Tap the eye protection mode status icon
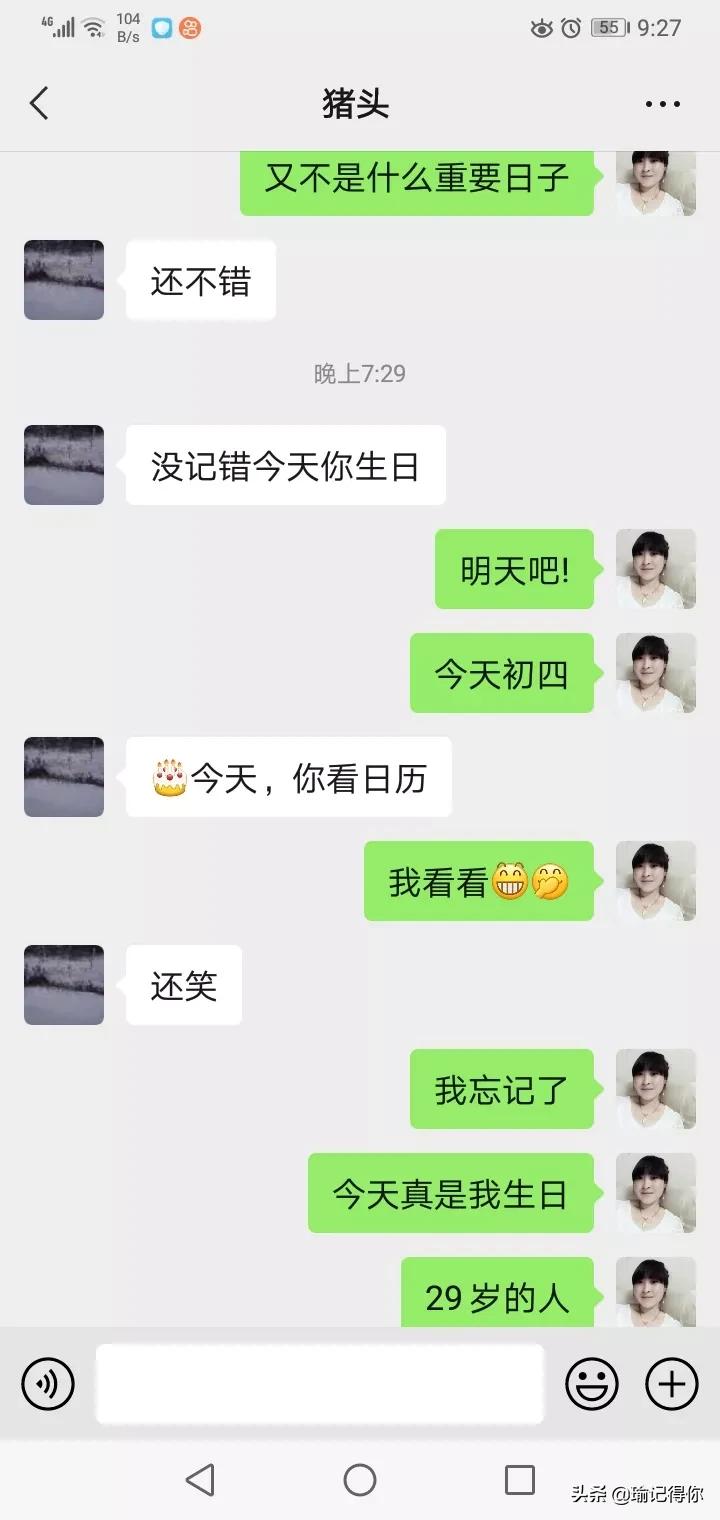Screen dimensions: 720x1520 point(541,29)
